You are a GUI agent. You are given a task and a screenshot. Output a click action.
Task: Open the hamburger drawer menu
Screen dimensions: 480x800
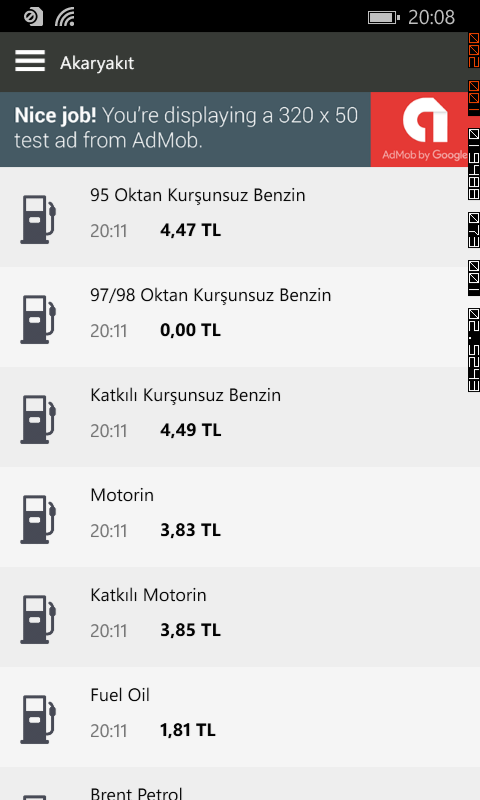[x=30, y=62]
